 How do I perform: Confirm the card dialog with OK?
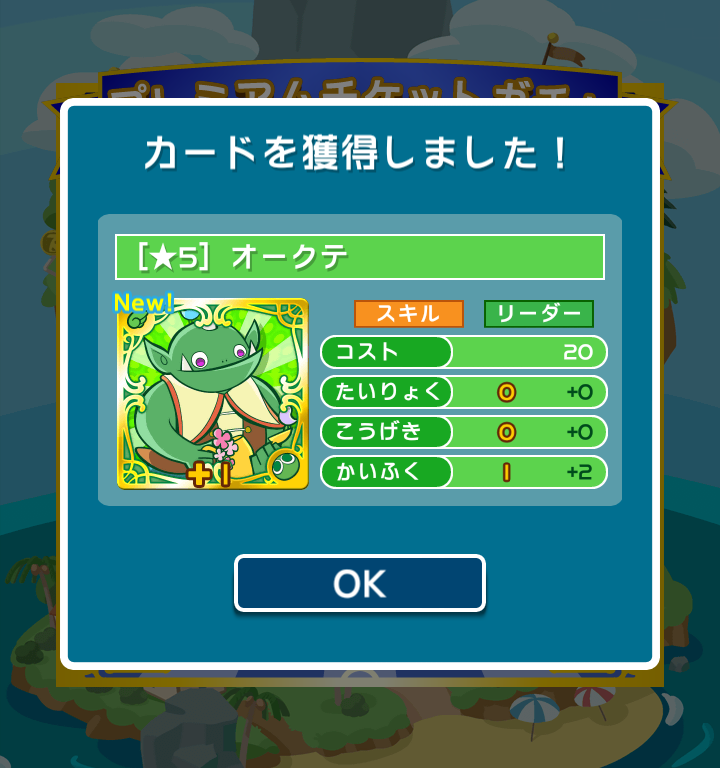tap(360, 583)
